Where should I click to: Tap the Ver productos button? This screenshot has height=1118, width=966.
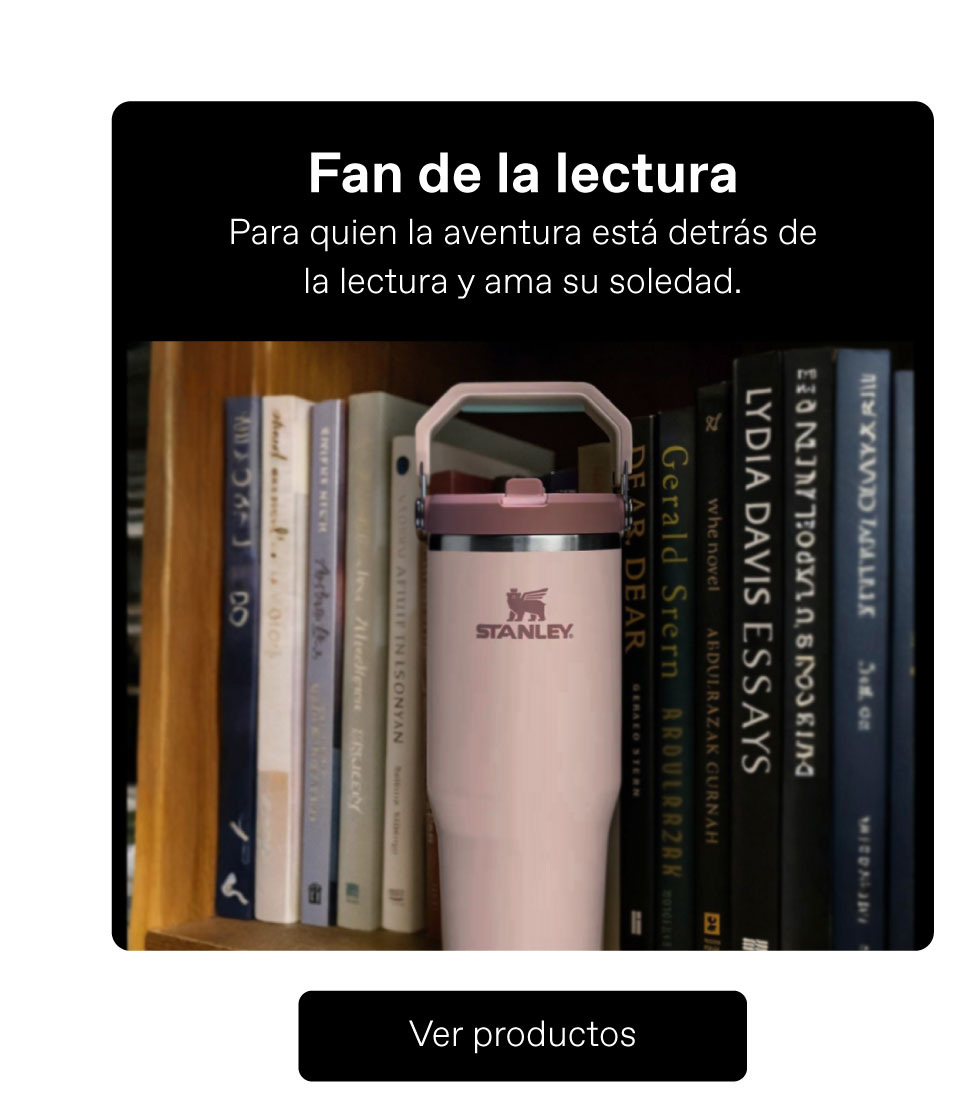click(x=522, y=1035)
